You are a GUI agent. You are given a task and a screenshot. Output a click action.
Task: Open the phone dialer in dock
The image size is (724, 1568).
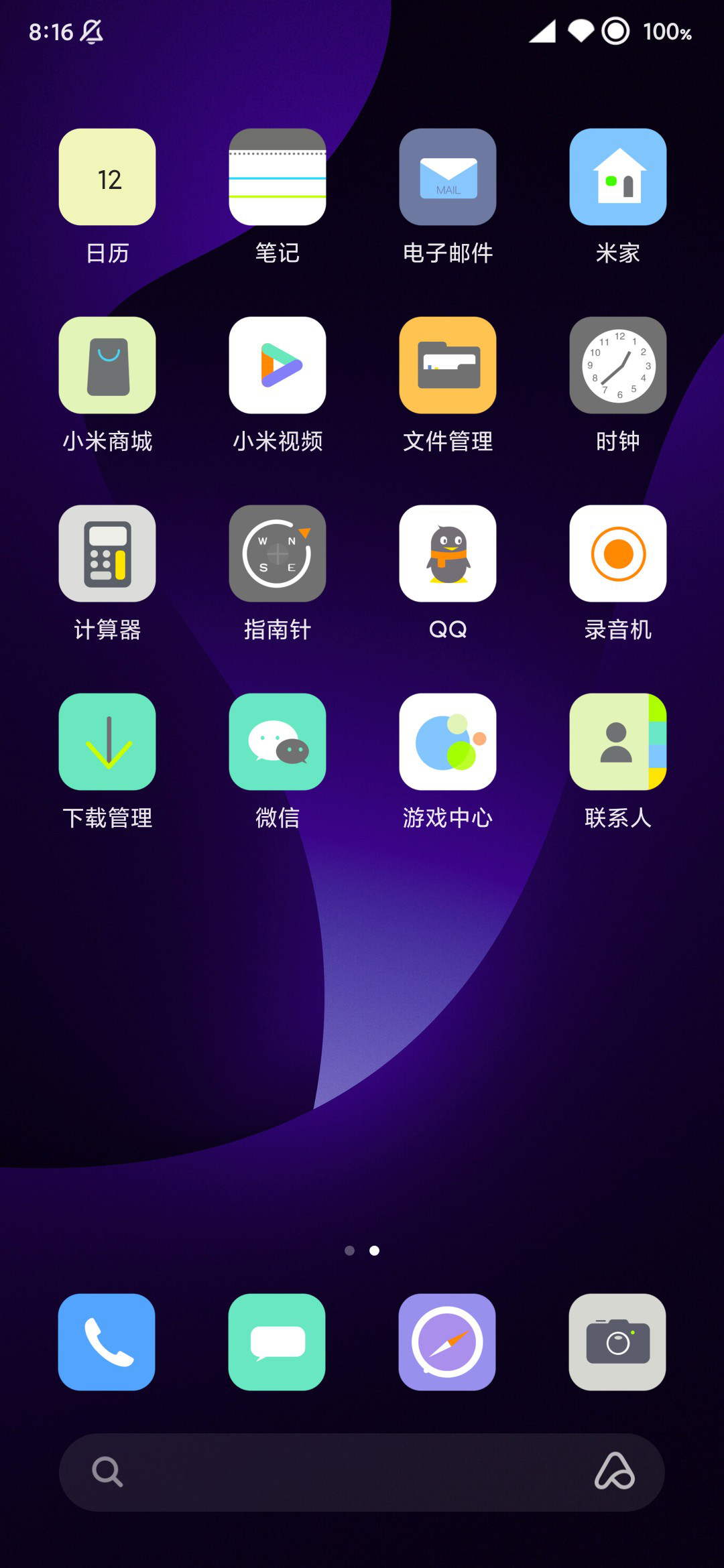pos(107,1342)
